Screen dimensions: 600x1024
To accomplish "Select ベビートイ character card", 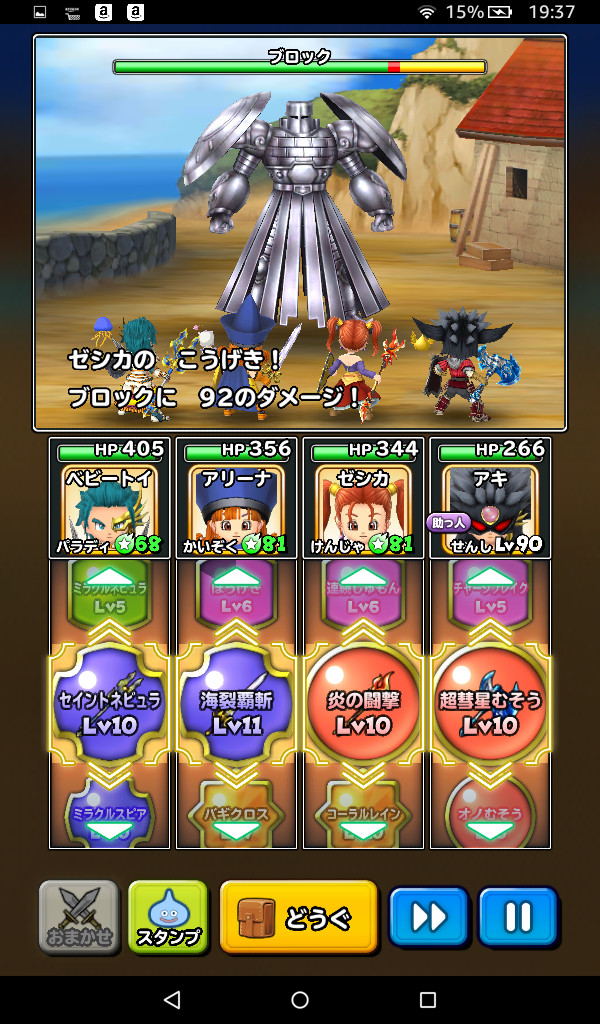I will (109, 498).
